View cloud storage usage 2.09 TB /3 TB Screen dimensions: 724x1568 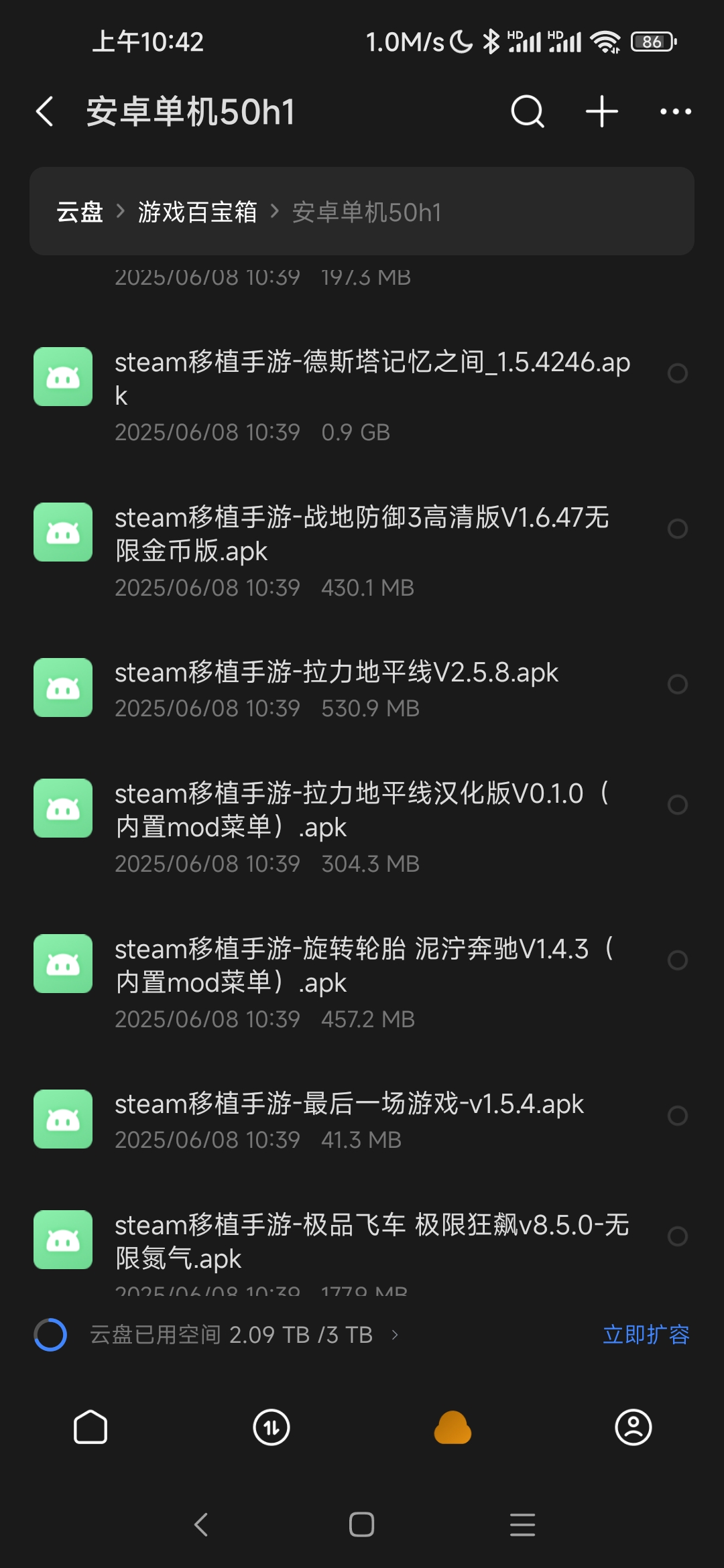(231, 1335)
